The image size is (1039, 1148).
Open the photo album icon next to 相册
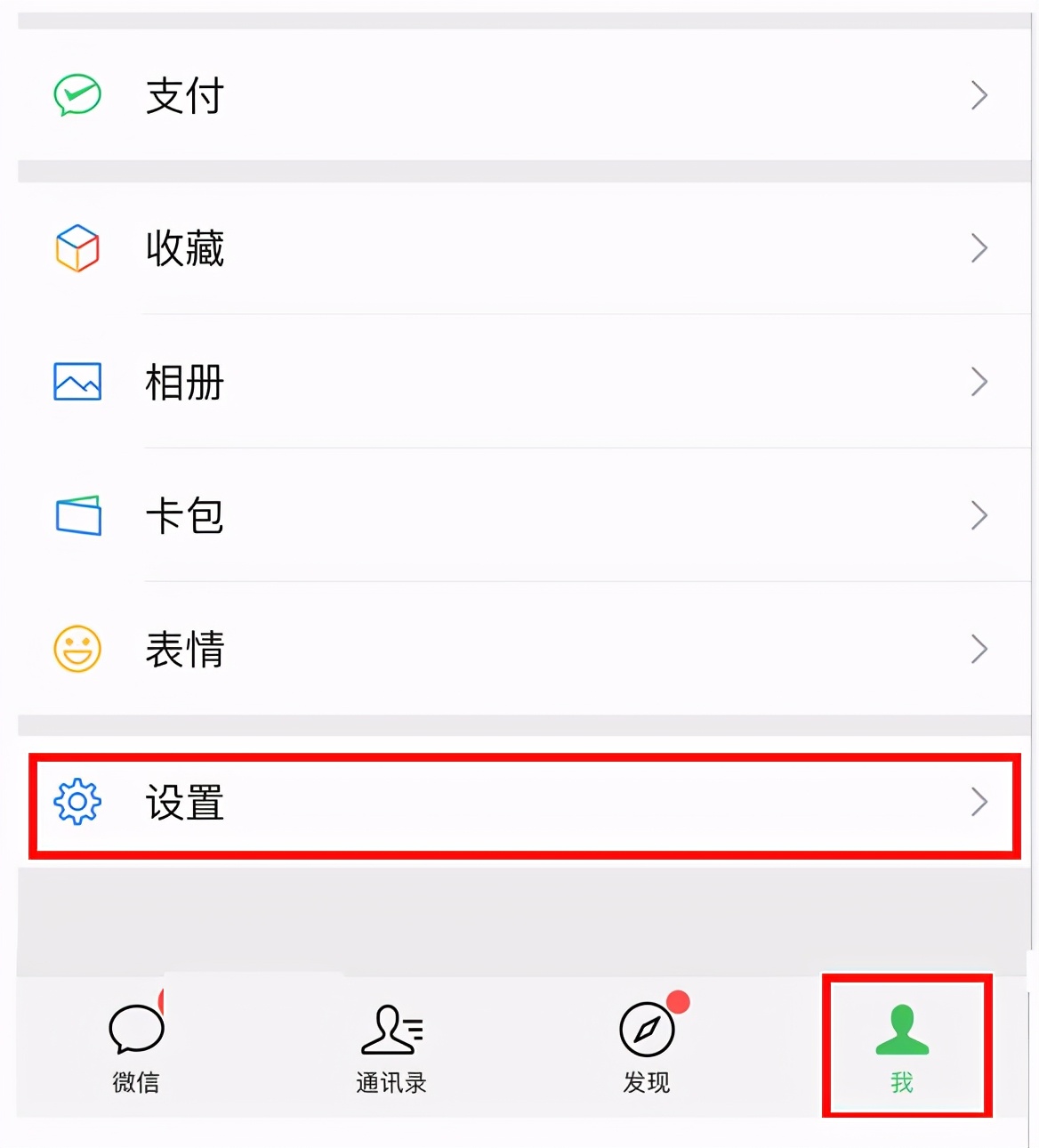tap(77, 383)
